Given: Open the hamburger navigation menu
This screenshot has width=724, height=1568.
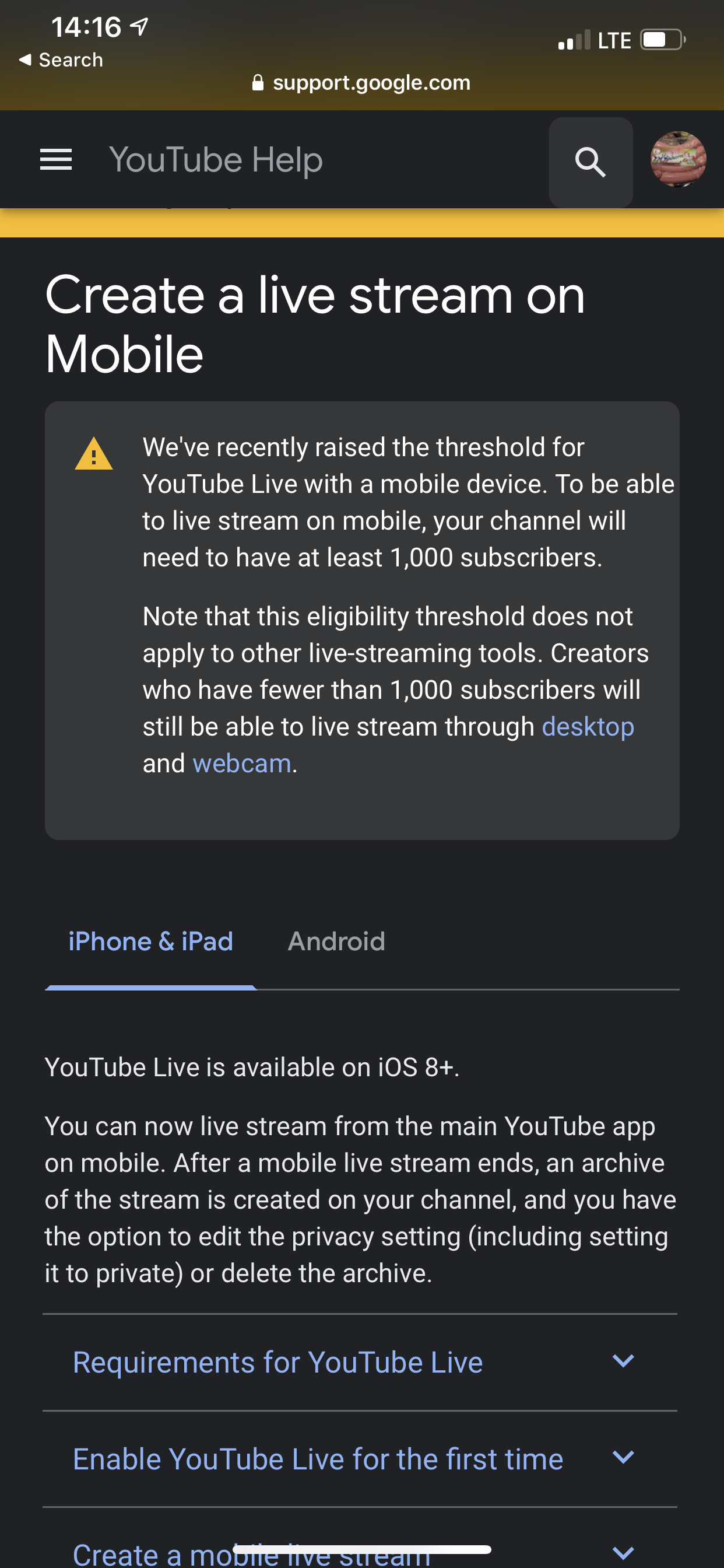Looking at the screenshot, I should point(56,160).
